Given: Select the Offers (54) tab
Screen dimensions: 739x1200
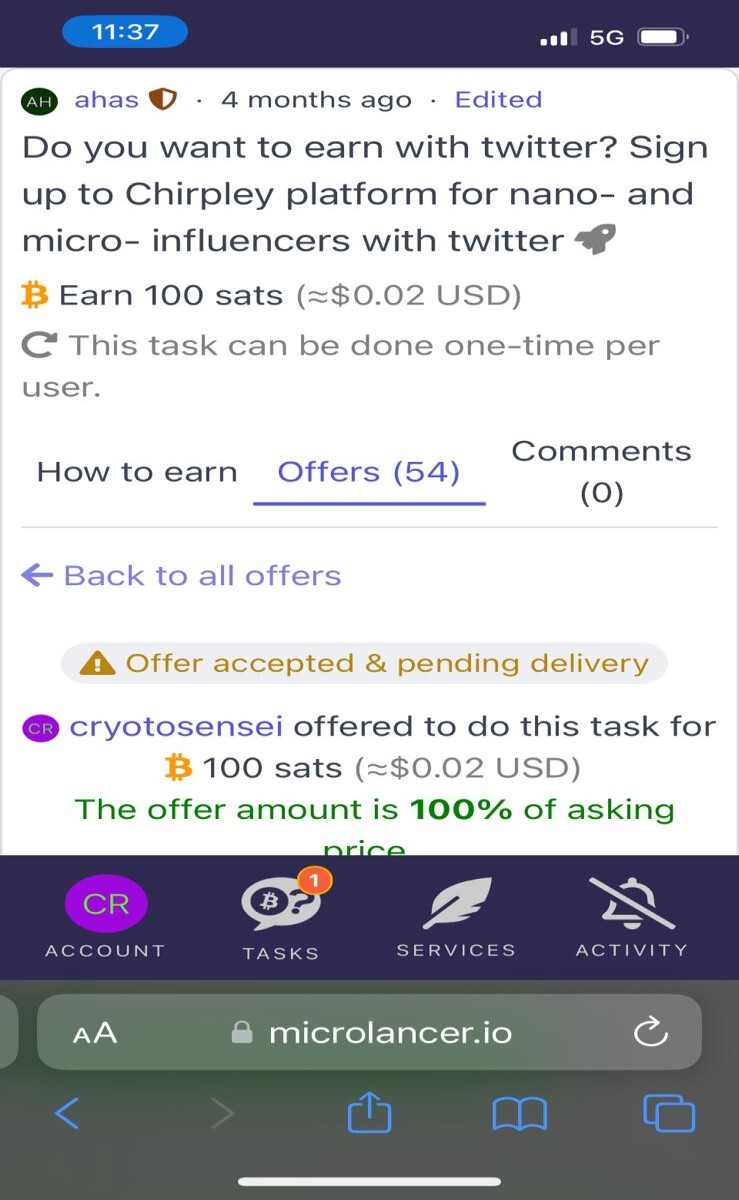Looking at the screenshot, I should (369, 472).
